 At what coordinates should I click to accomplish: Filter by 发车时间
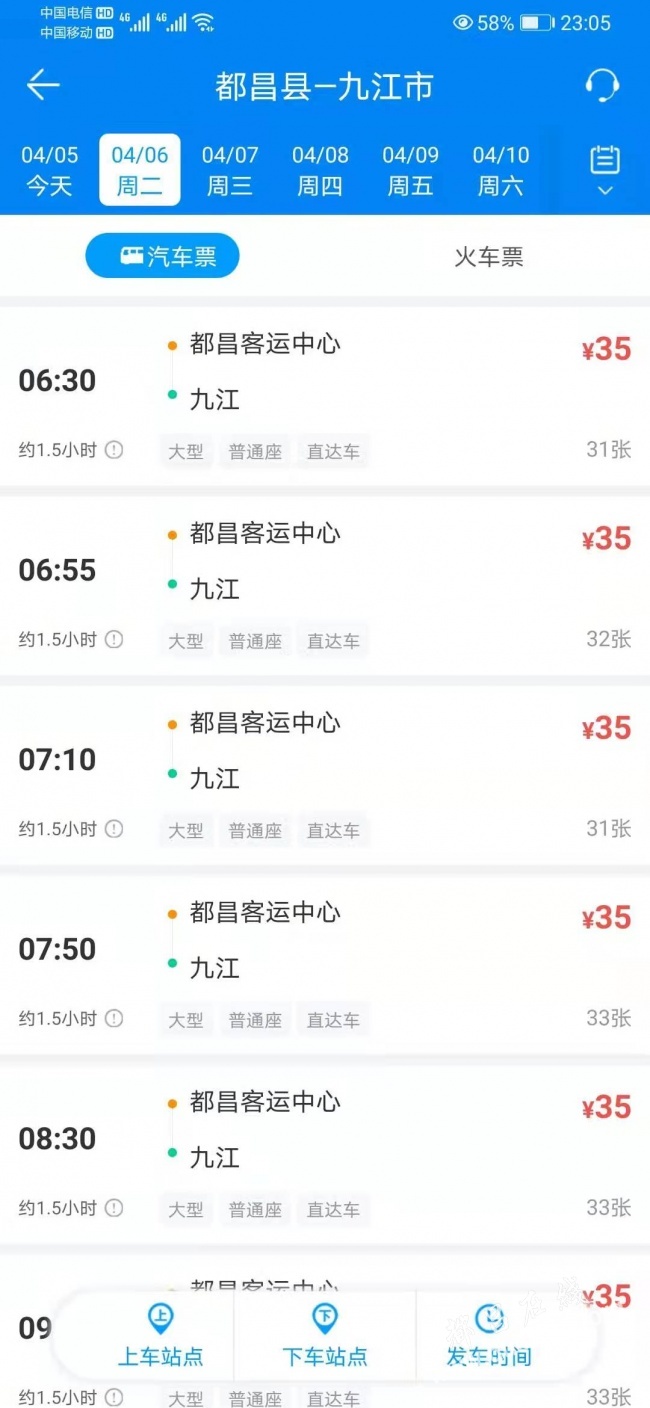[x=489, y=1336]
